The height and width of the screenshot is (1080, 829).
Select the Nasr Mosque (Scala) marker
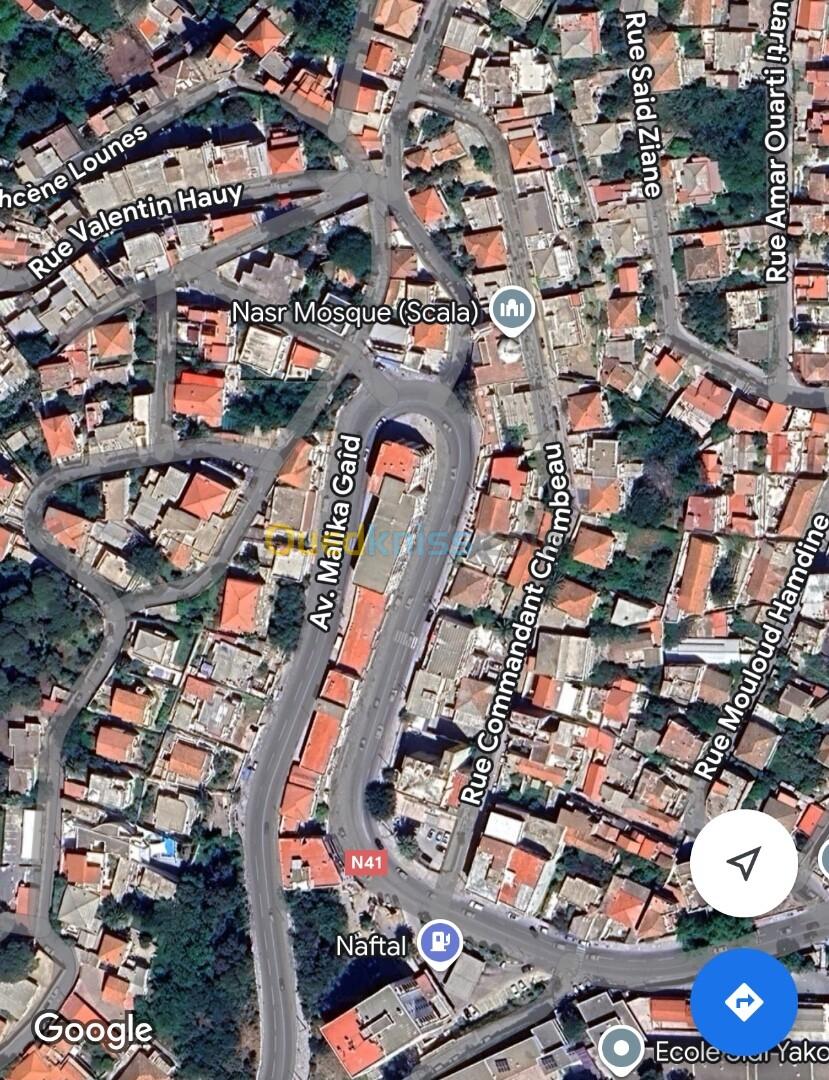point(512,311)
